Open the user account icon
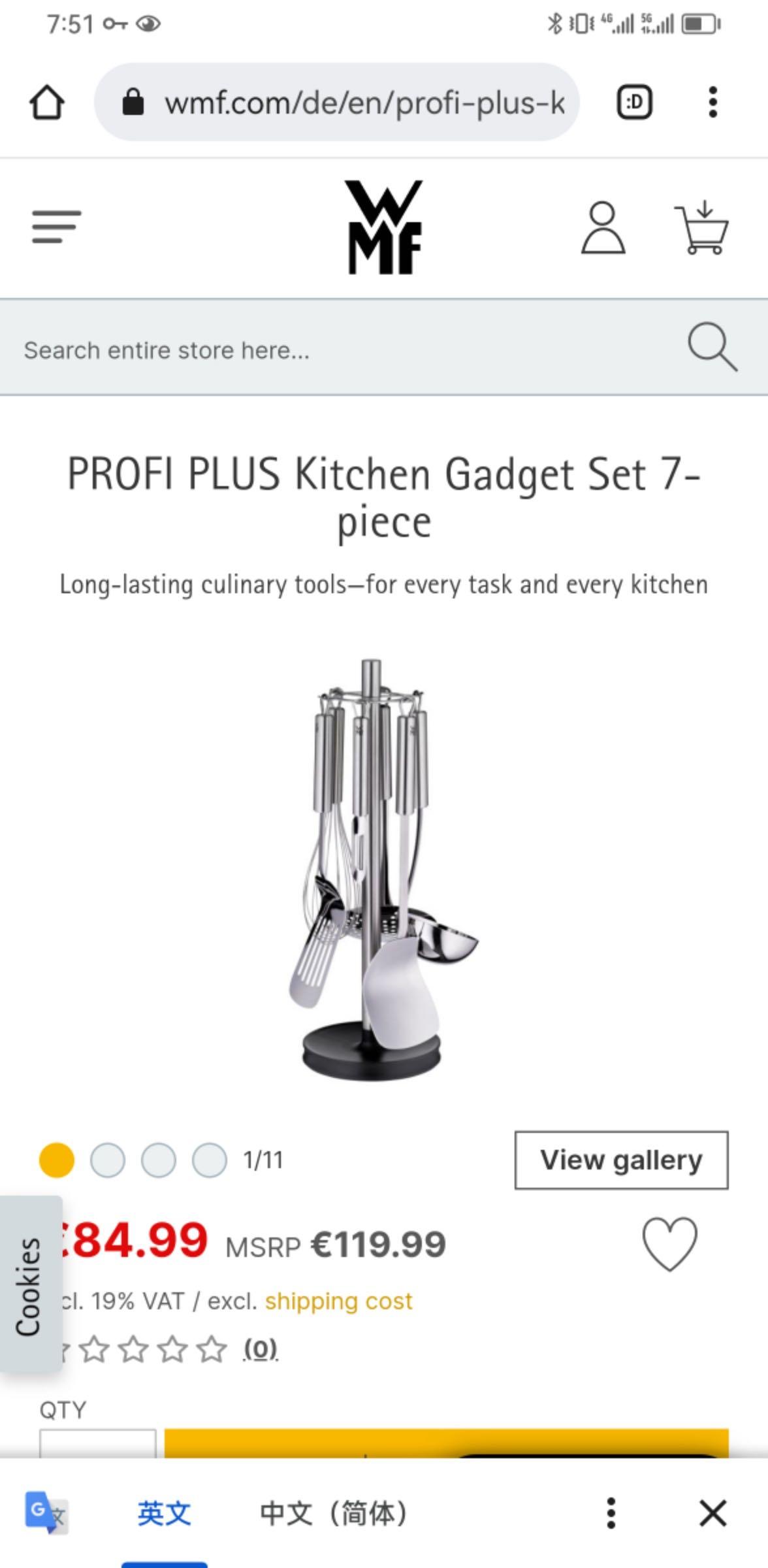The width and height of the screenshot is (768, 1568). pyautogui.click(x=602, y=227)
